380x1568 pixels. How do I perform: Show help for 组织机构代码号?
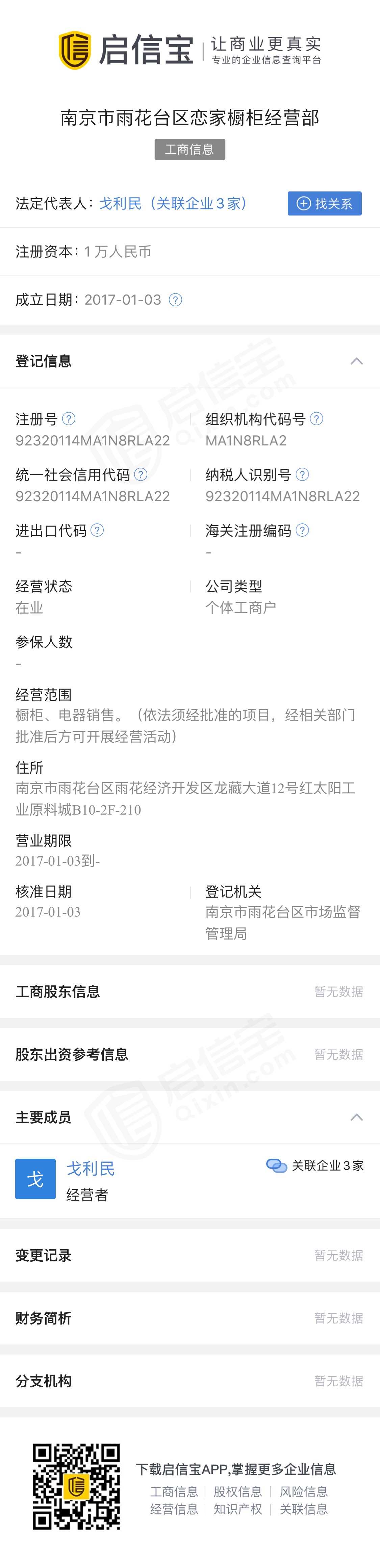[x=316, y=419]
